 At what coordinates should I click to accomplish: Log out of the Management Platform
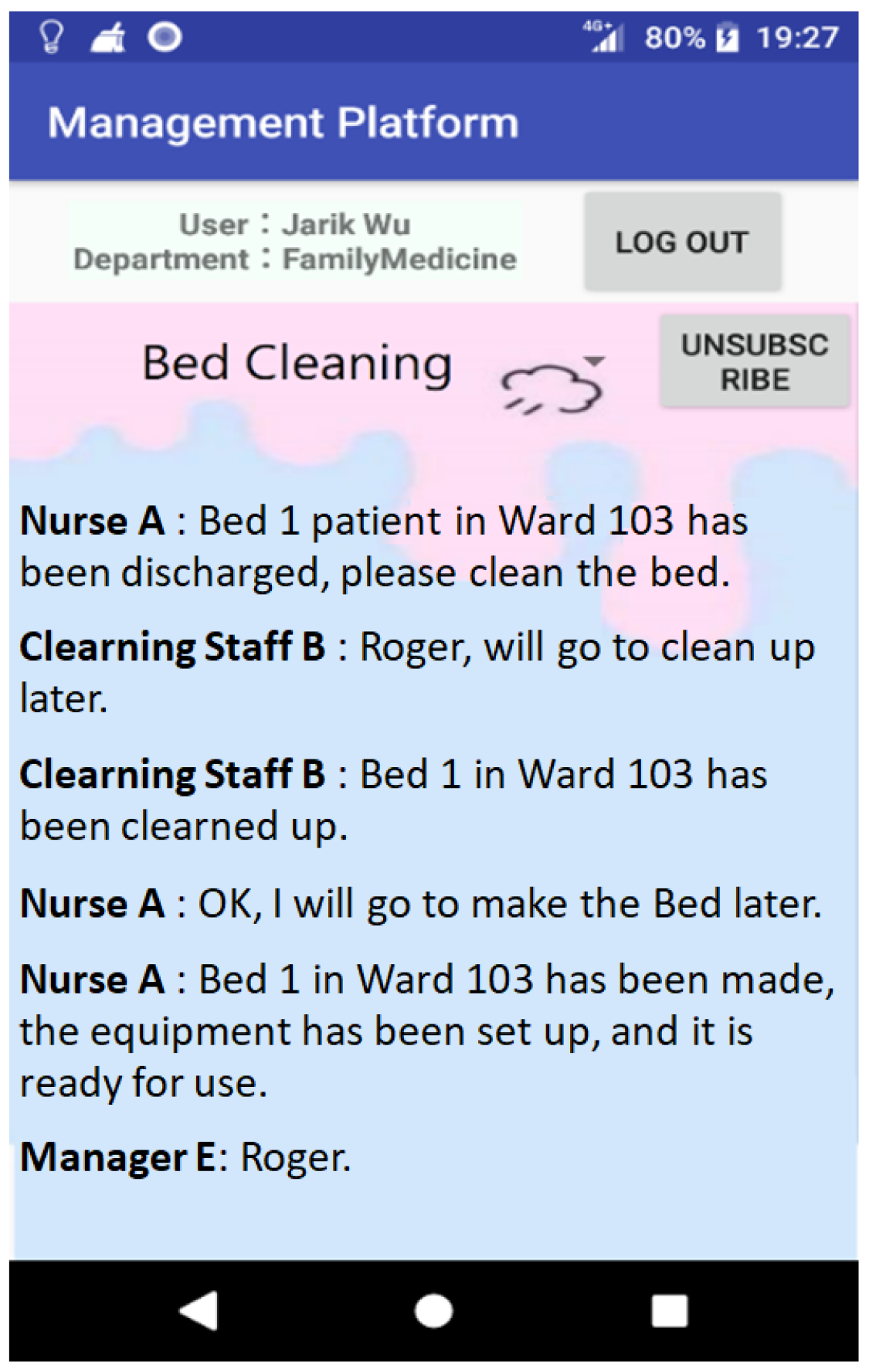(x=681, y=242)
